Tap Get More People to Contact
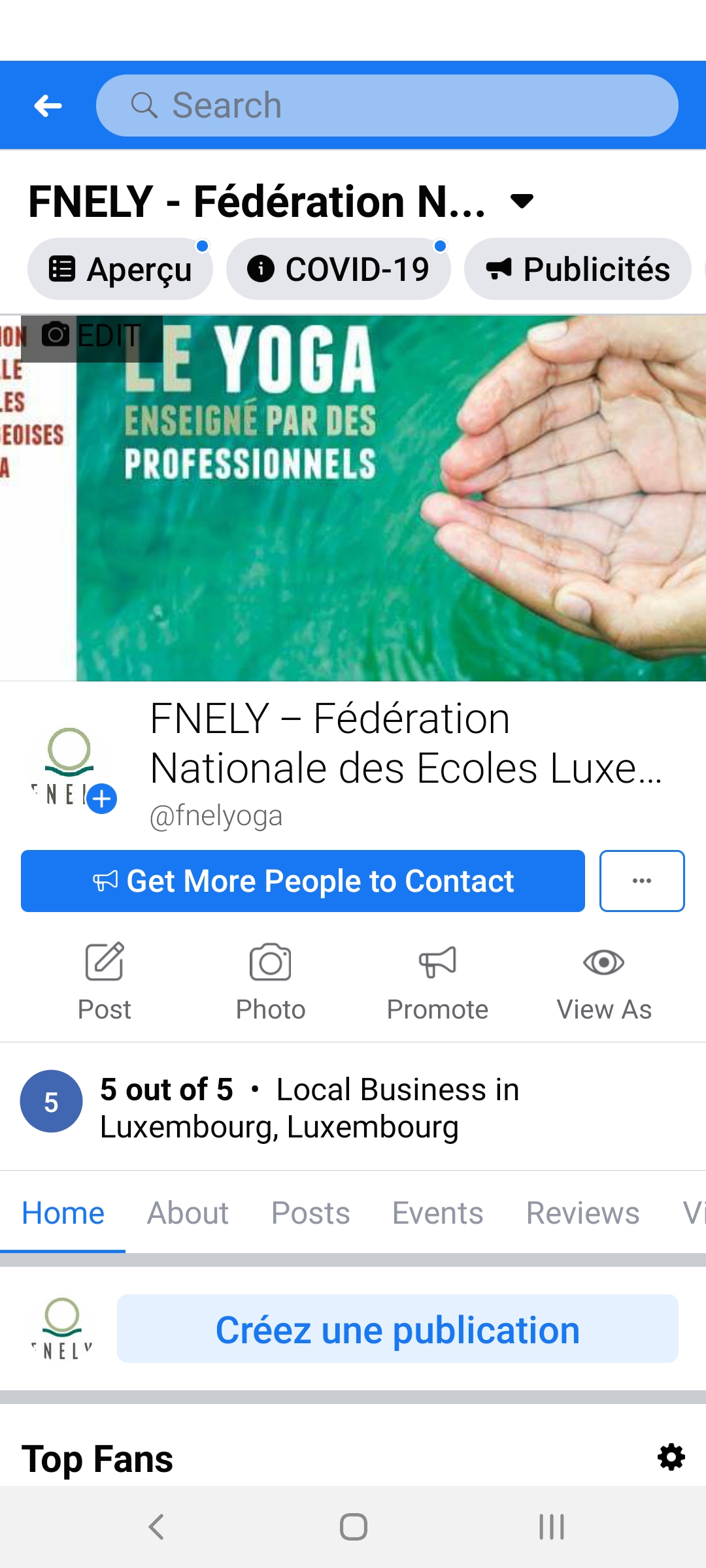The height and width of the screenshot is (1568, 706). [303, 881]
